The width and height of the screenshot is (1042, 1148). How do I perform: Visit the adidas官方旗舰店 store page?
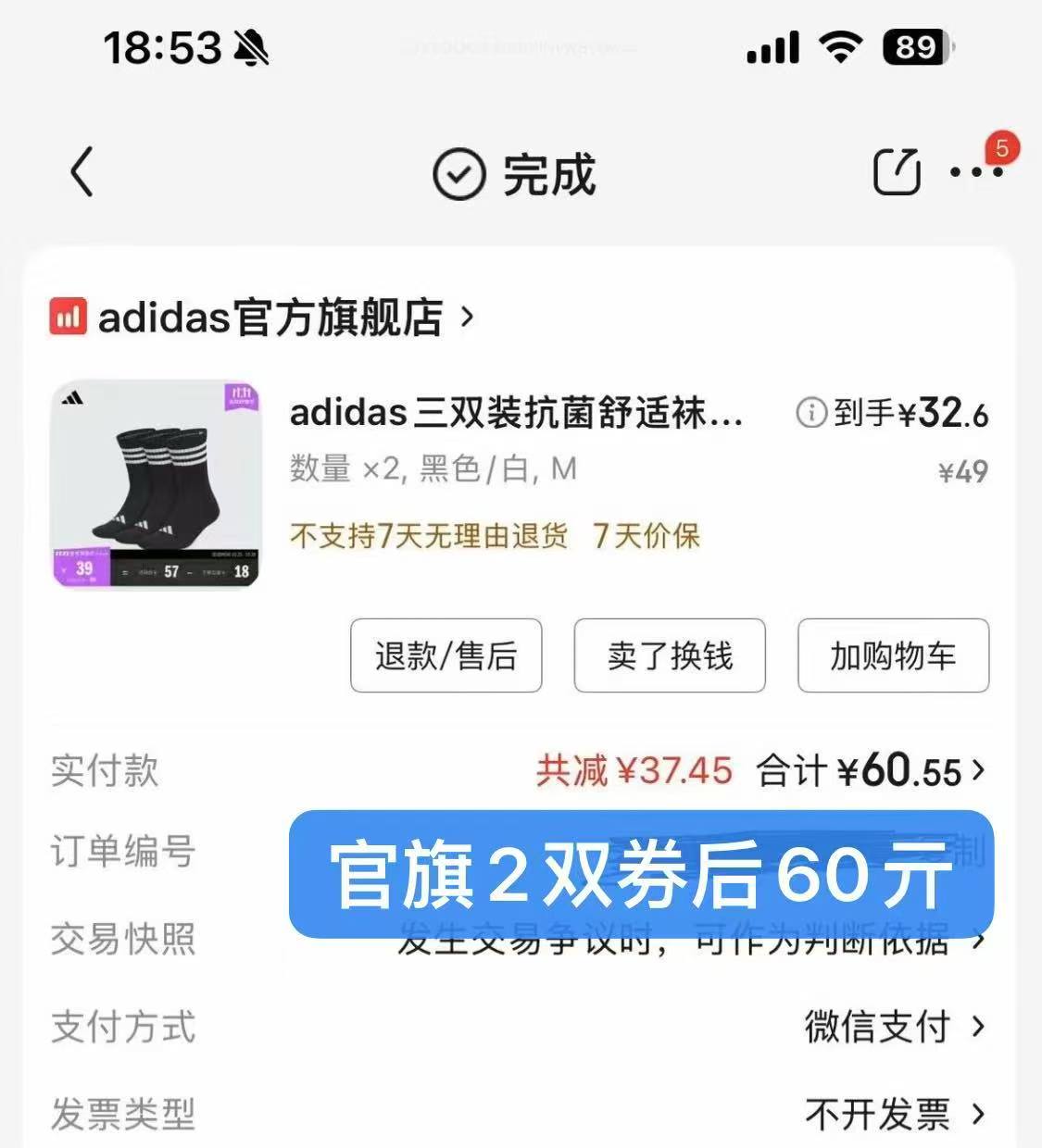pyautogui.click(x=269, y=318)
